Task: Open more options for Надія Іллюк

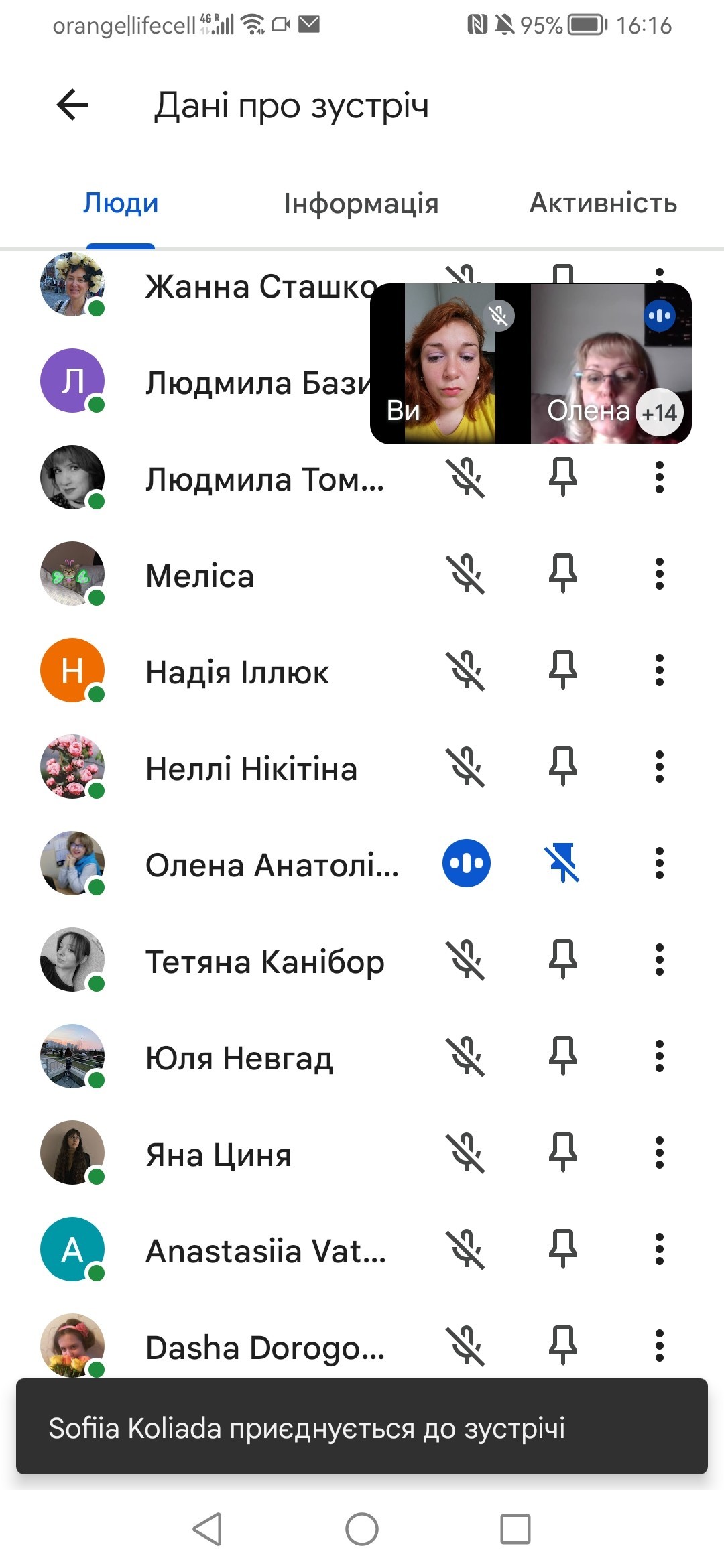Action: click(660, 670)
